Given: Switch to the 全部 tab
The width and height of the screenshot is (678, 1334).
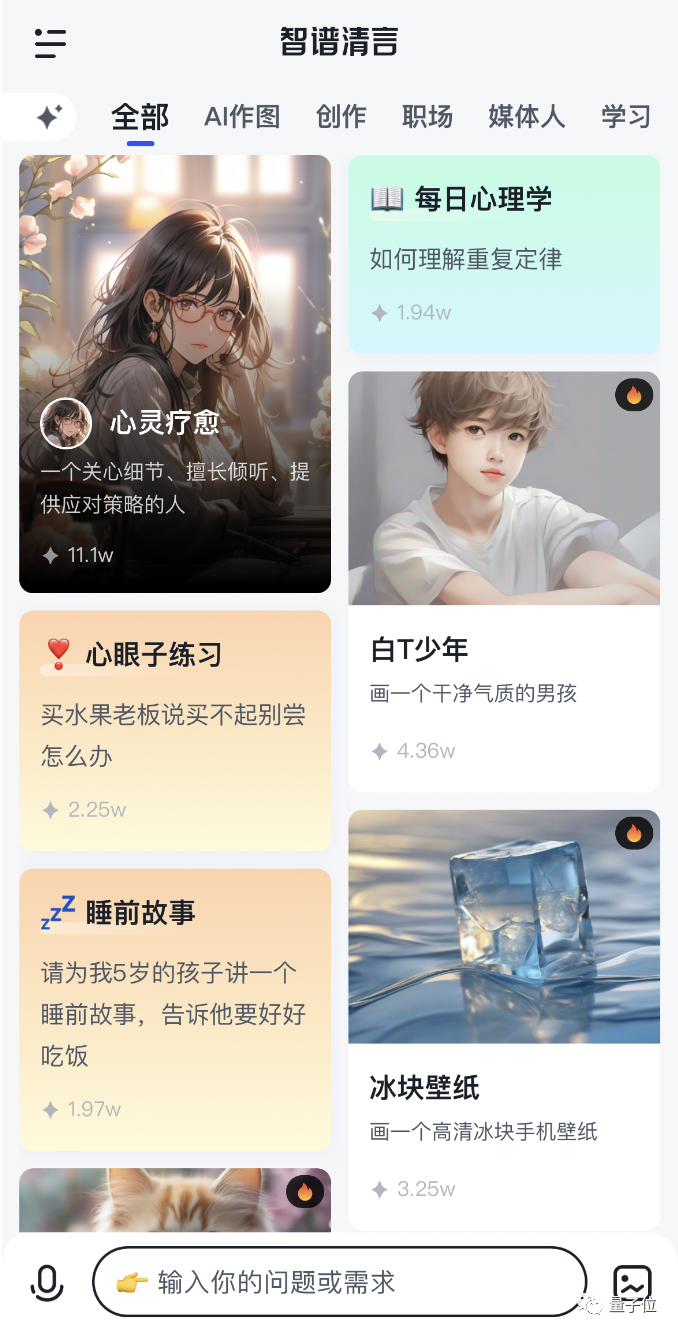Looking at the screenshot, I should tap(140, 117).
